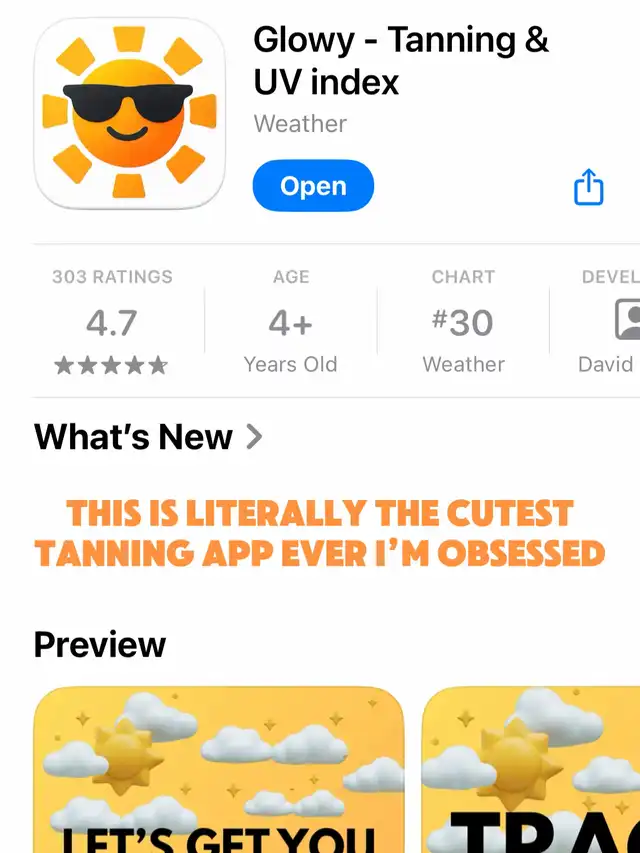Open the 'Let's get you' preview screenshot

click(x=219, y=769)
